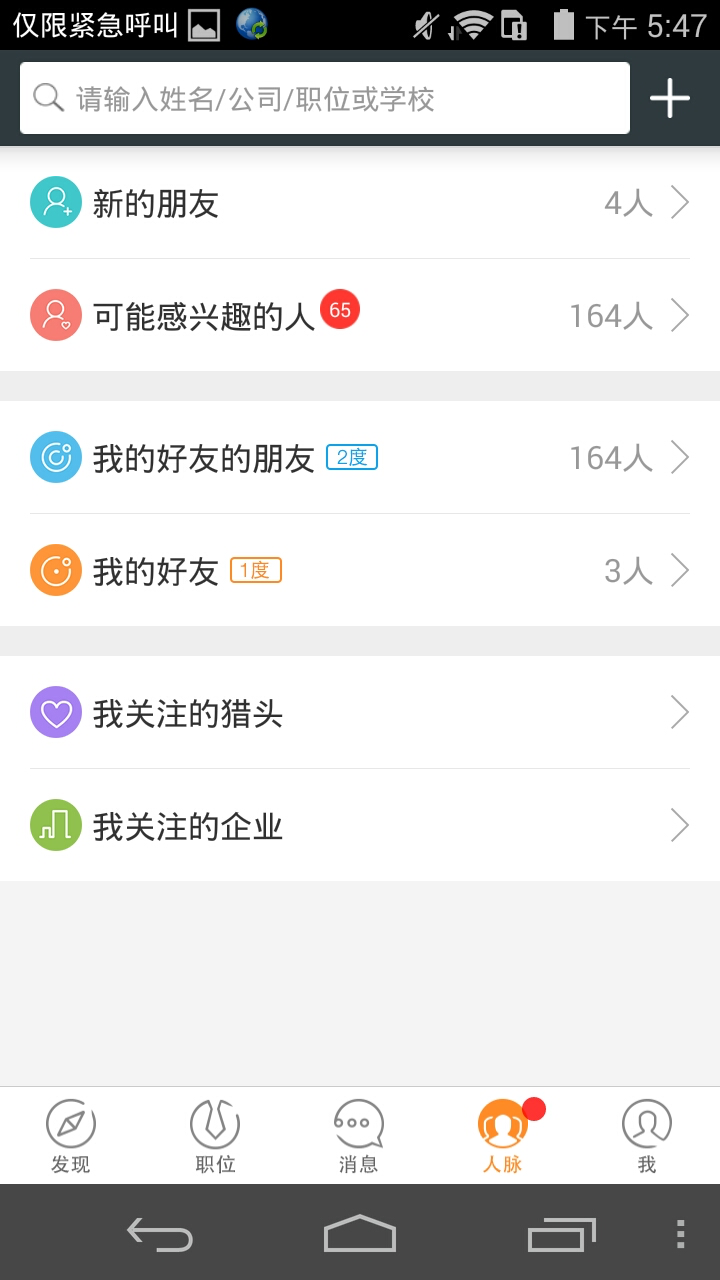720x1280 pixels.
Task: Tap the plus icon to add contacts
Action: (x=670, y=98)
